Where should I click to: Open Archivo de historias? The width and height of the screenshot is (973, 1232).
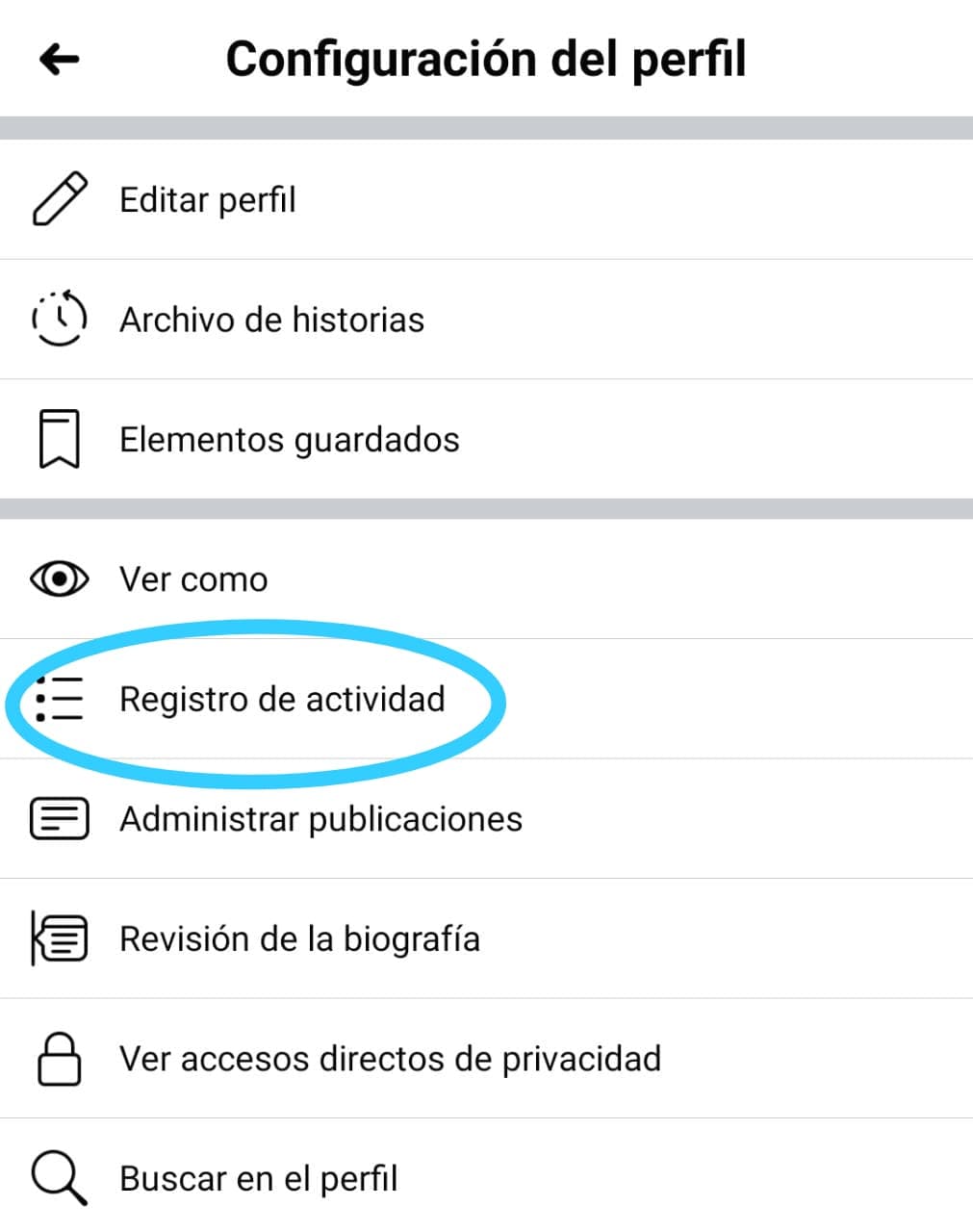(x=271, y=320)
